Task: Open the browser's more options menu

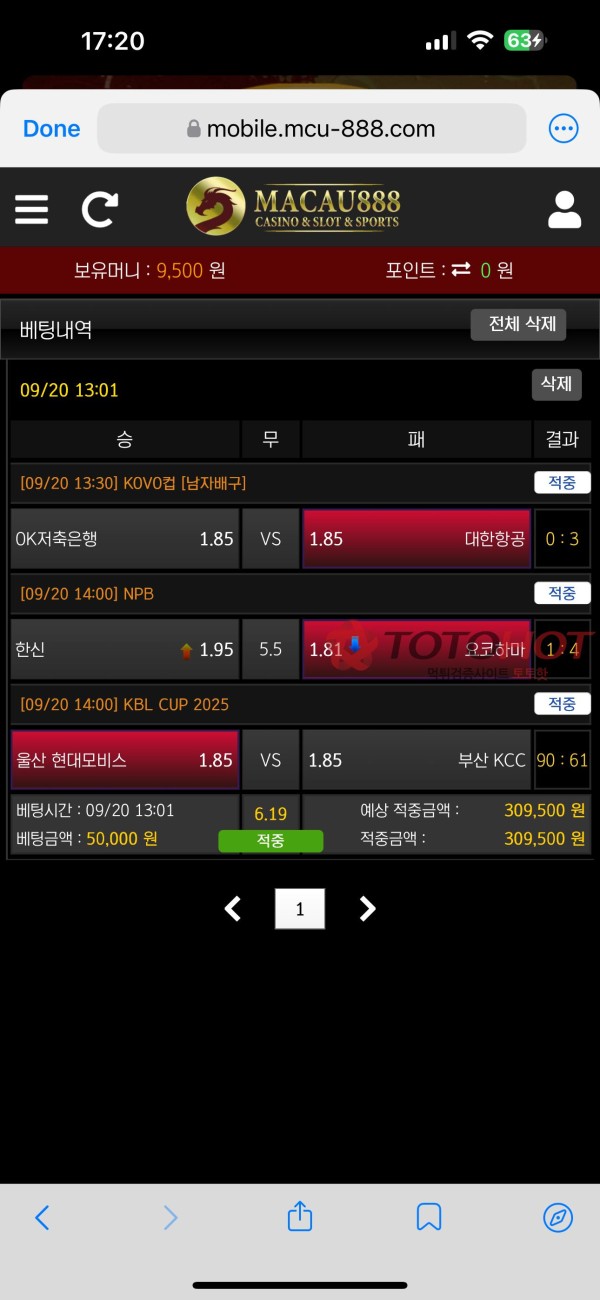Action: [563, 128]
